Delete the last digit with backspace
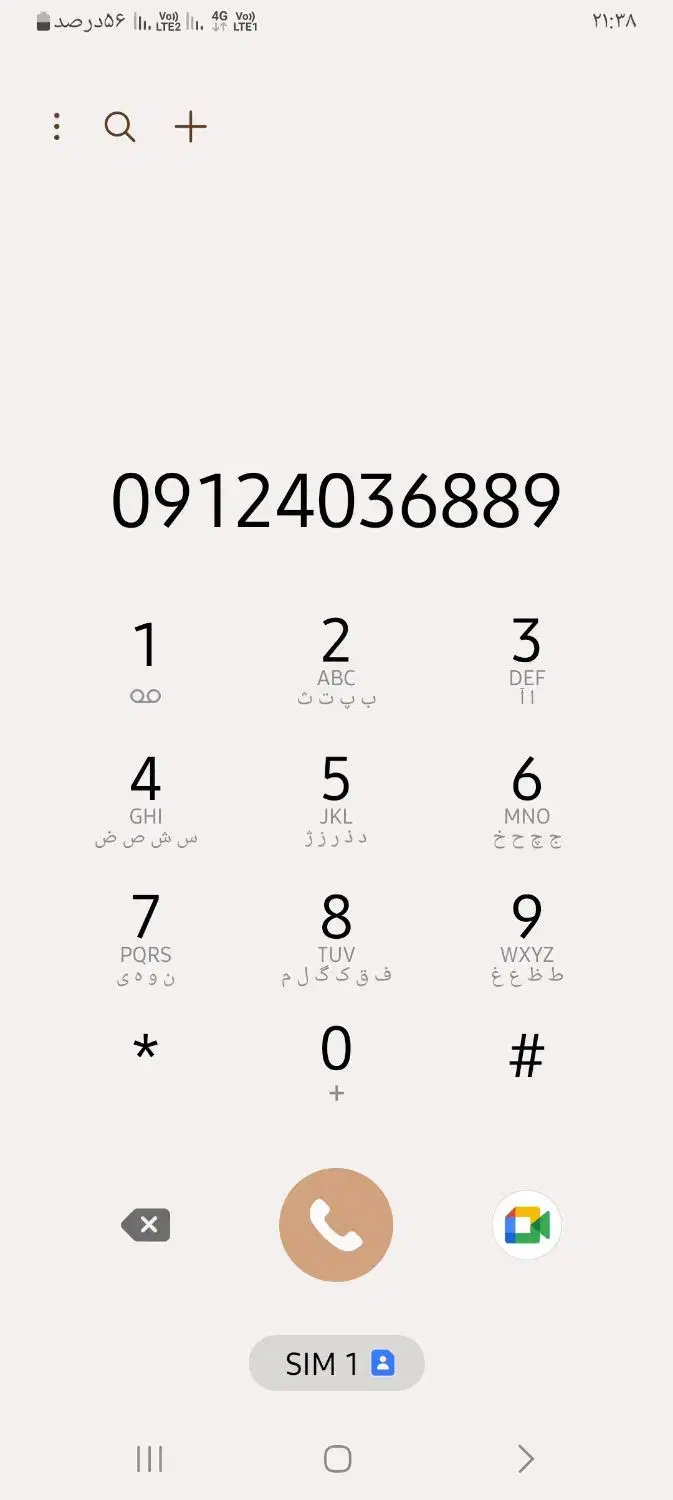 click(x=146, y=1225)
